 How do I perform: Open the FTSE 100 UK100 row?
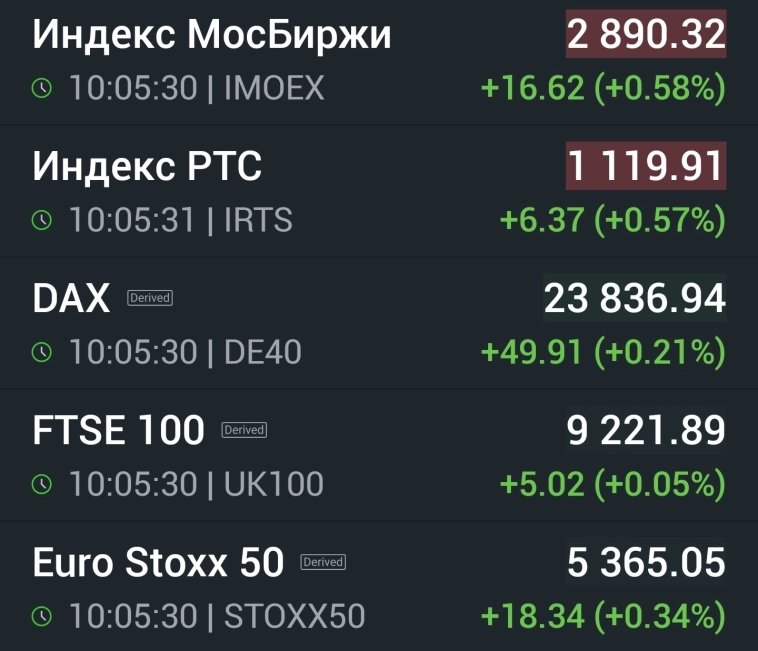tap(378, 455)
